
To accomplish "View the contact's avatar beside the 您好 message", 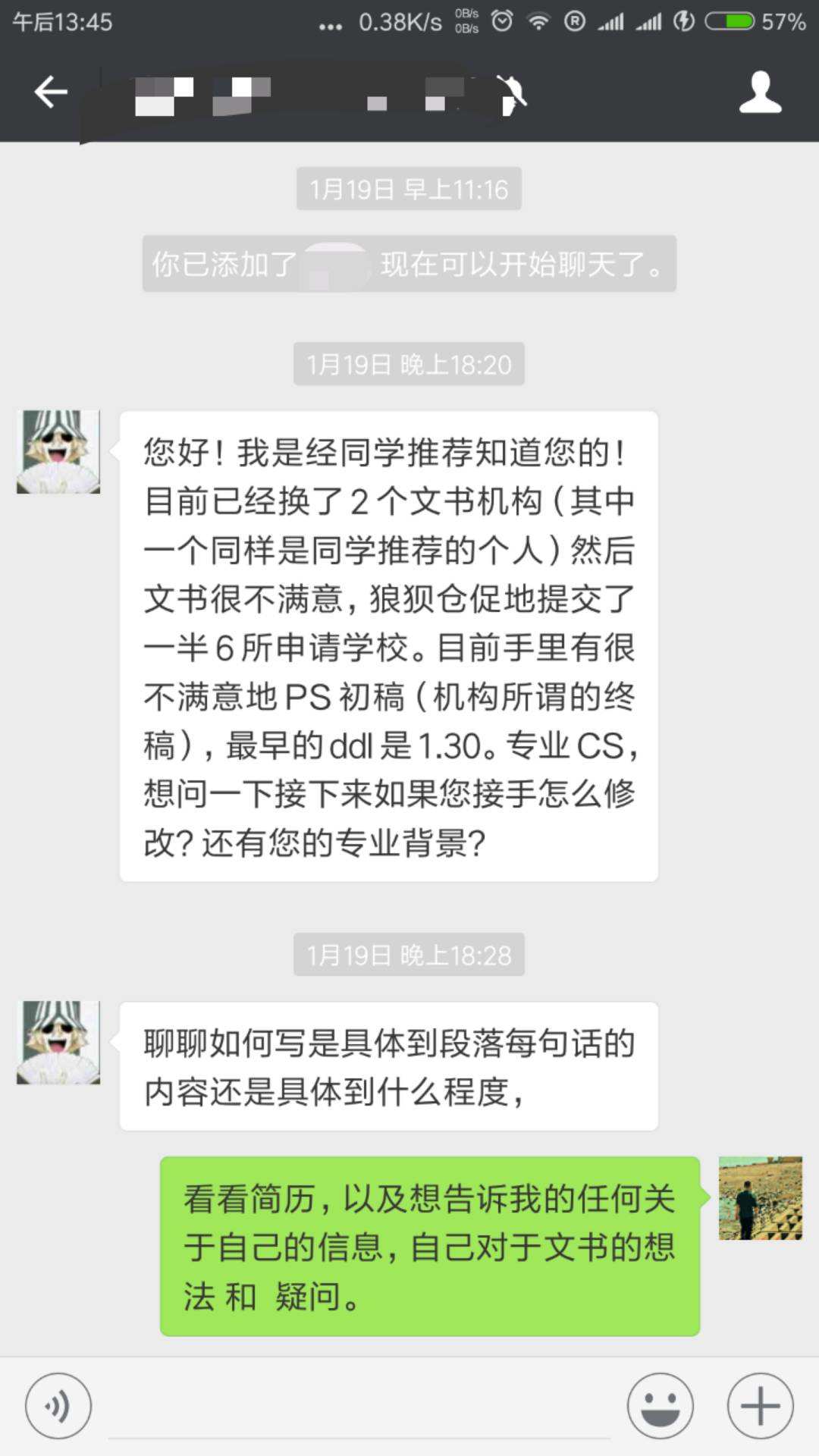I will tap(58, 452).
